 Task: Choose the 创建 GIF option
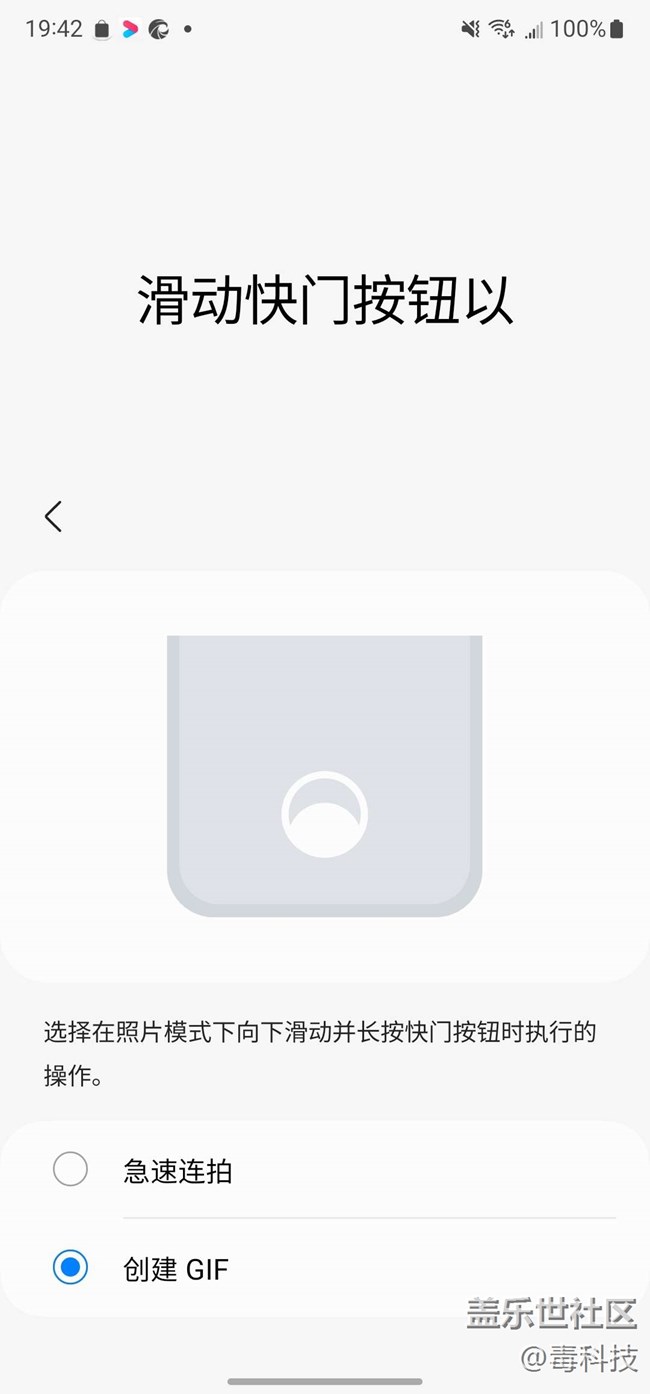coord(71,1268)
